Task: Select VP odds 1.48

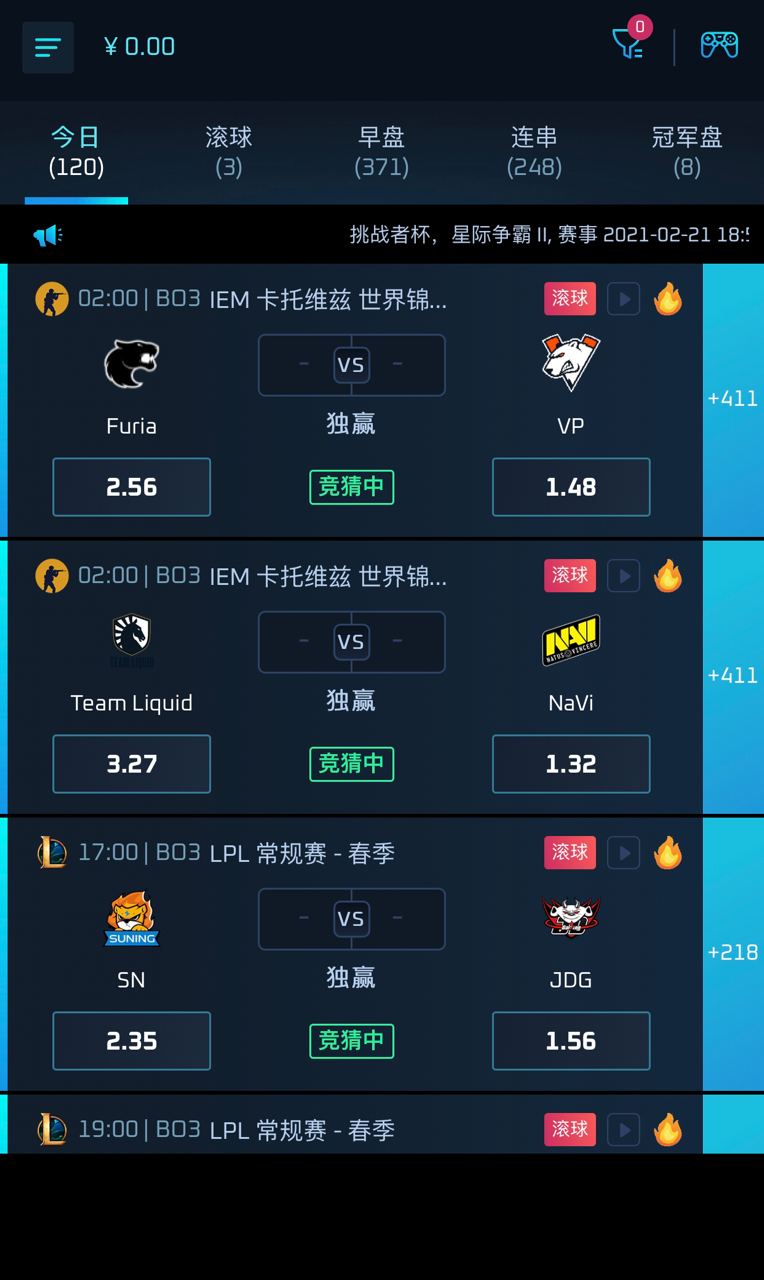Action: (571, 487)
